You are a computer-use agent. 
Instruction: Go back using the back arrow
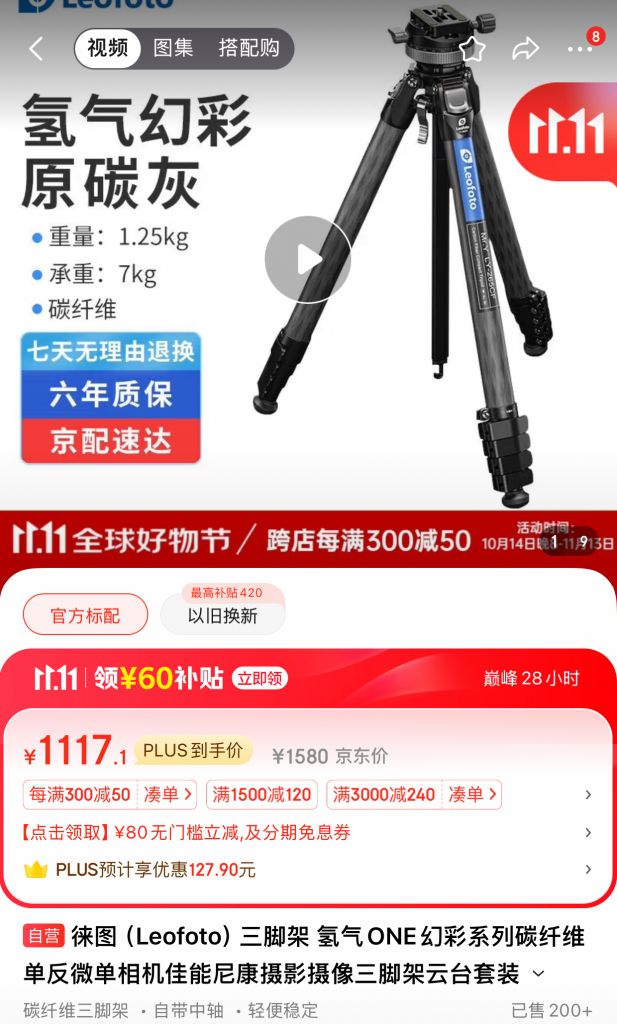pyautogui.click(x=37, y=48)
